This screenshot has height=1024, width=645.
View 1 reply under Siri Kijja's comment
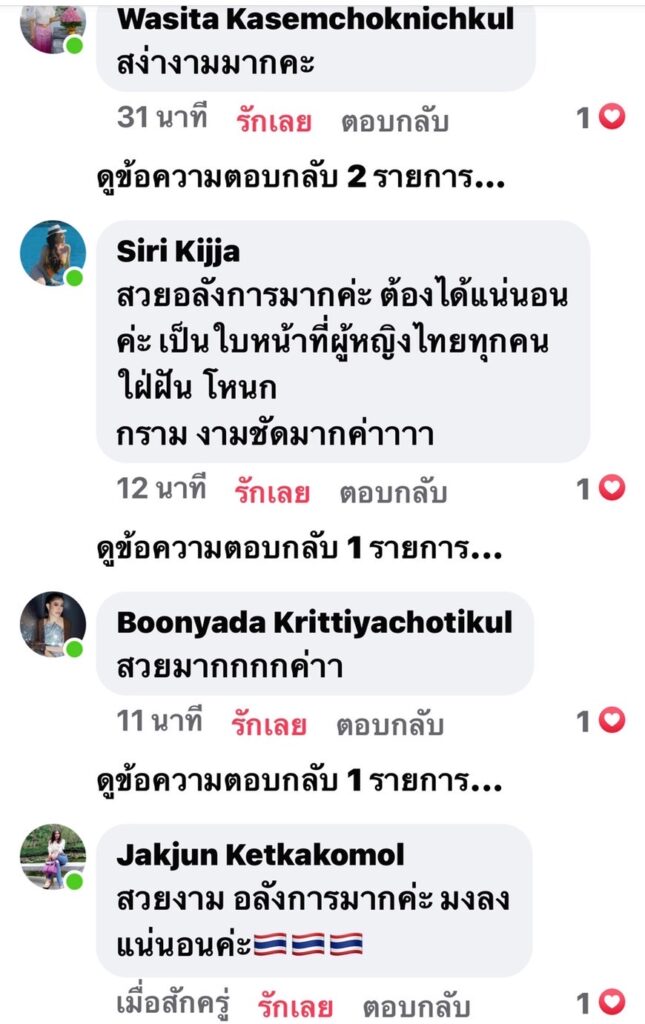point(298,549)
